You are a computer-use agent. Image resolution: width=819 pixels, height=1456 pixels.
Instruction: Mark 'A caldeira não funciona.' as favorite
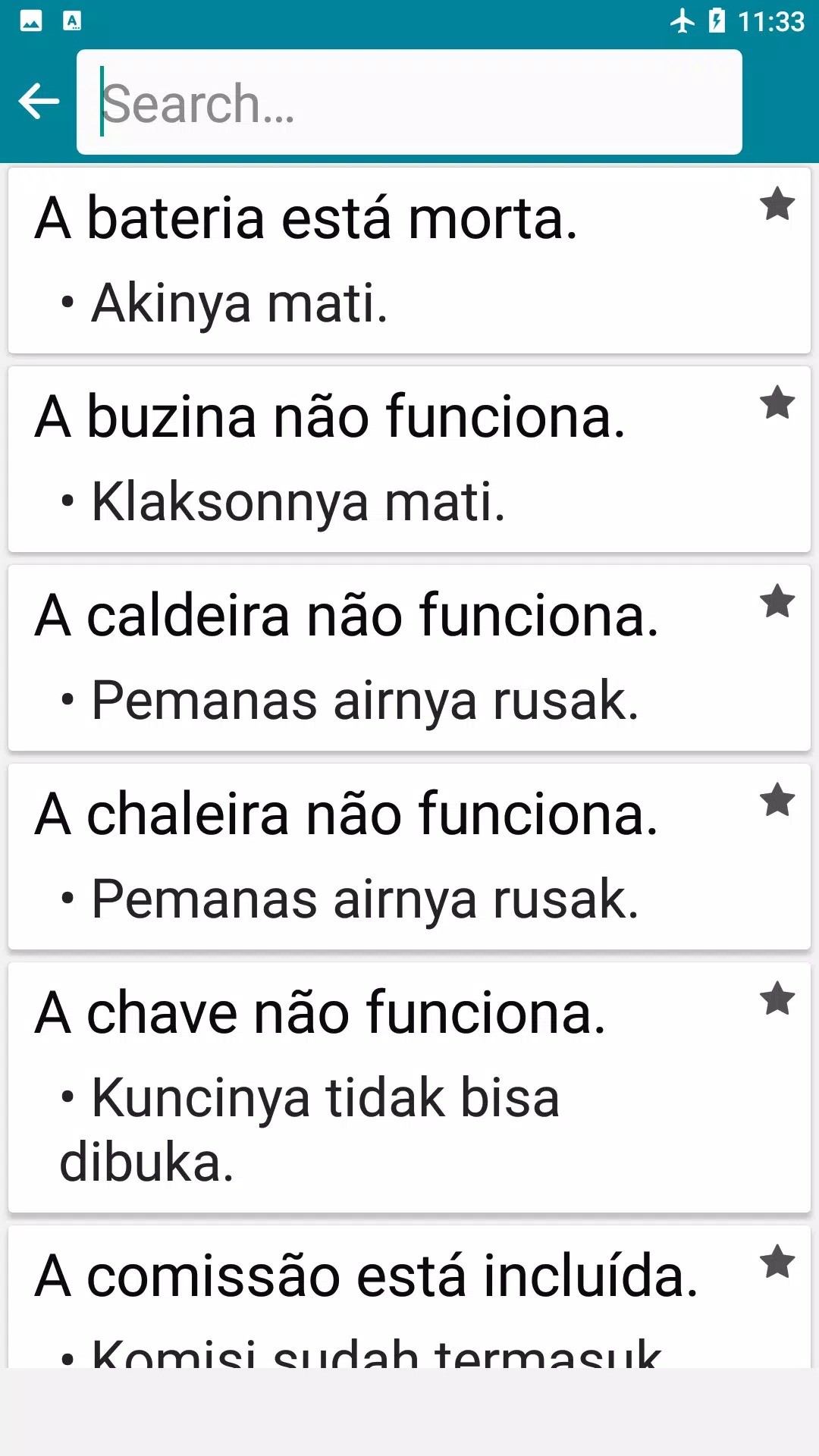click(777, 601)
